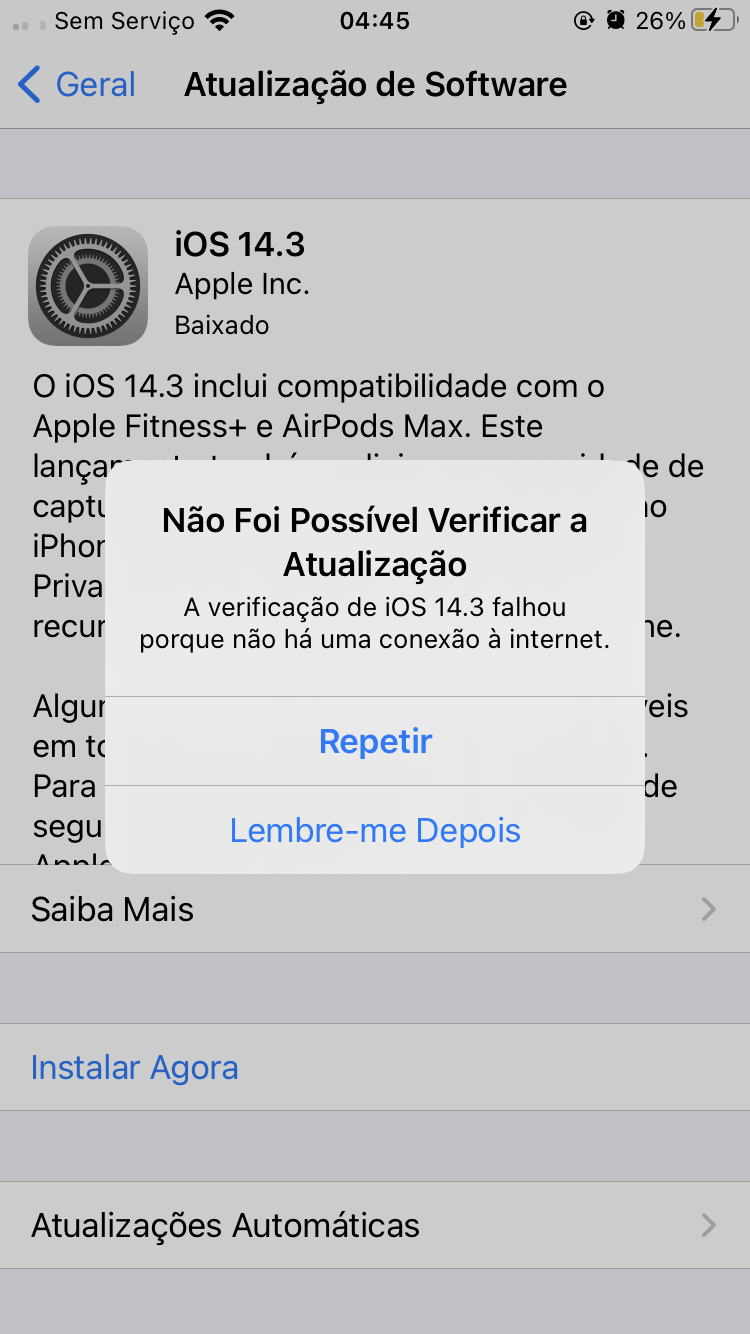Choose Lembre-me Depois in the dialog
Viewport: 750px width, 1334px height.
(x=375, y=830)
